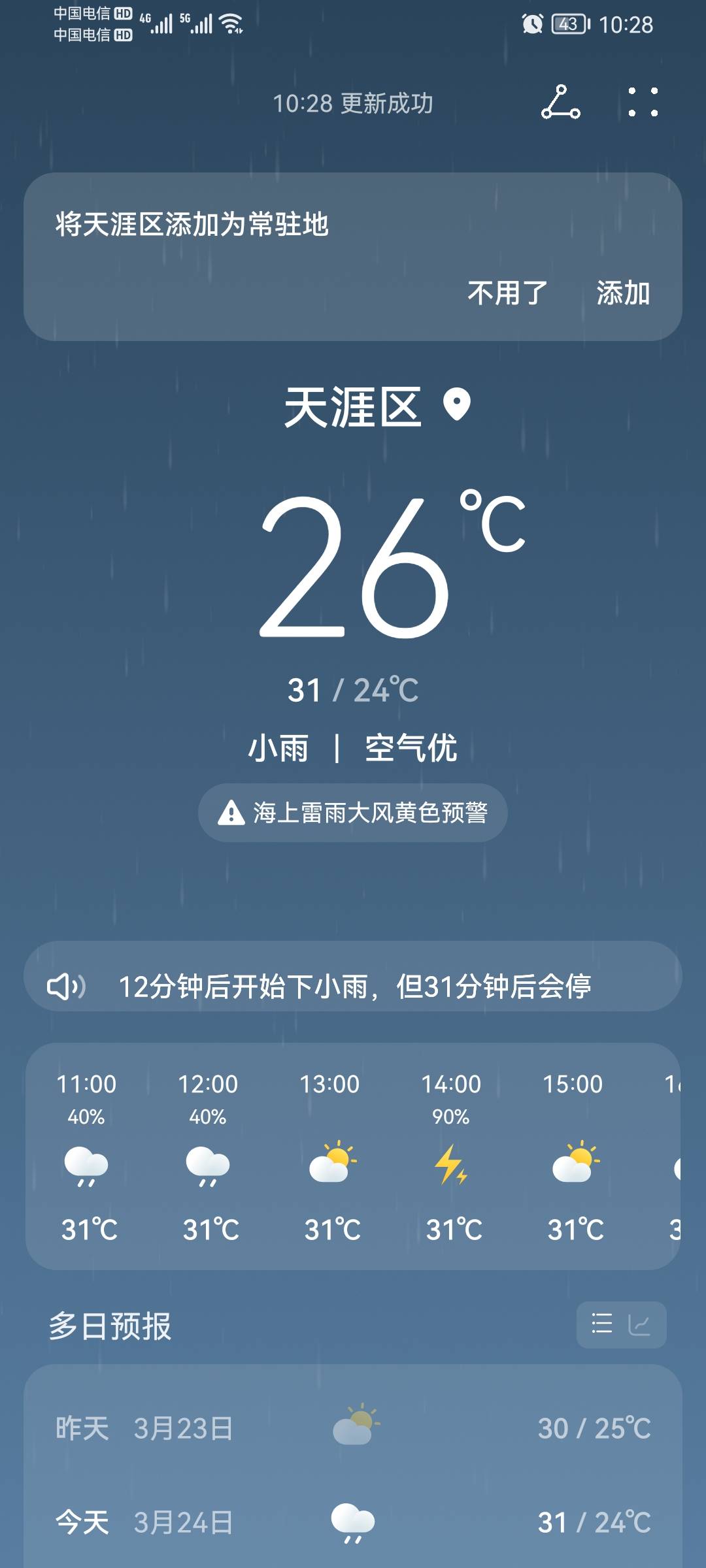The height and width of the screenshot is (1568, 706).
Task: Switch multi-day forecast to chart view
Action: (x=639, y=1324)
